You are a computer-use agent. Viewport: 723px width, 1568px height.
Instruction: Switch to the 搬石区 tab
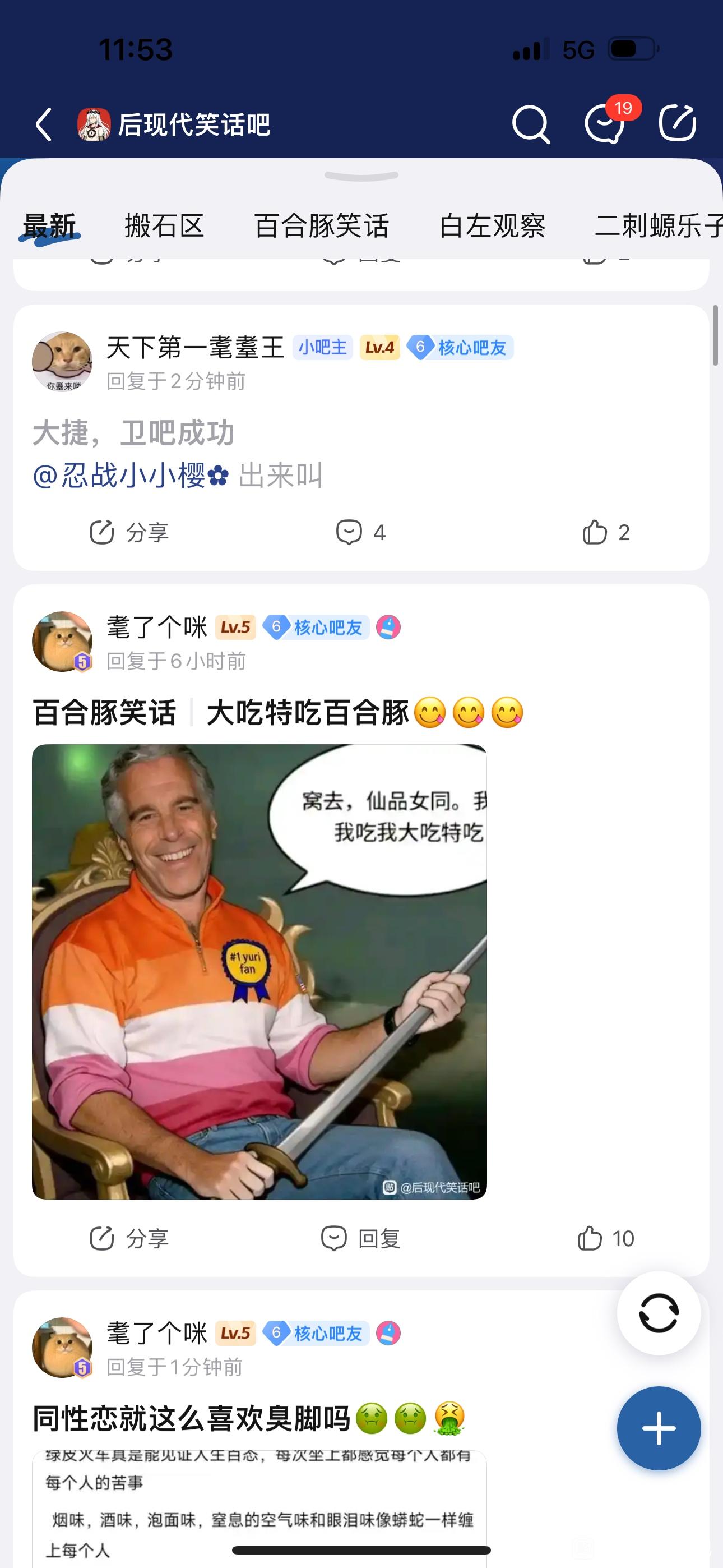point(164,226)
